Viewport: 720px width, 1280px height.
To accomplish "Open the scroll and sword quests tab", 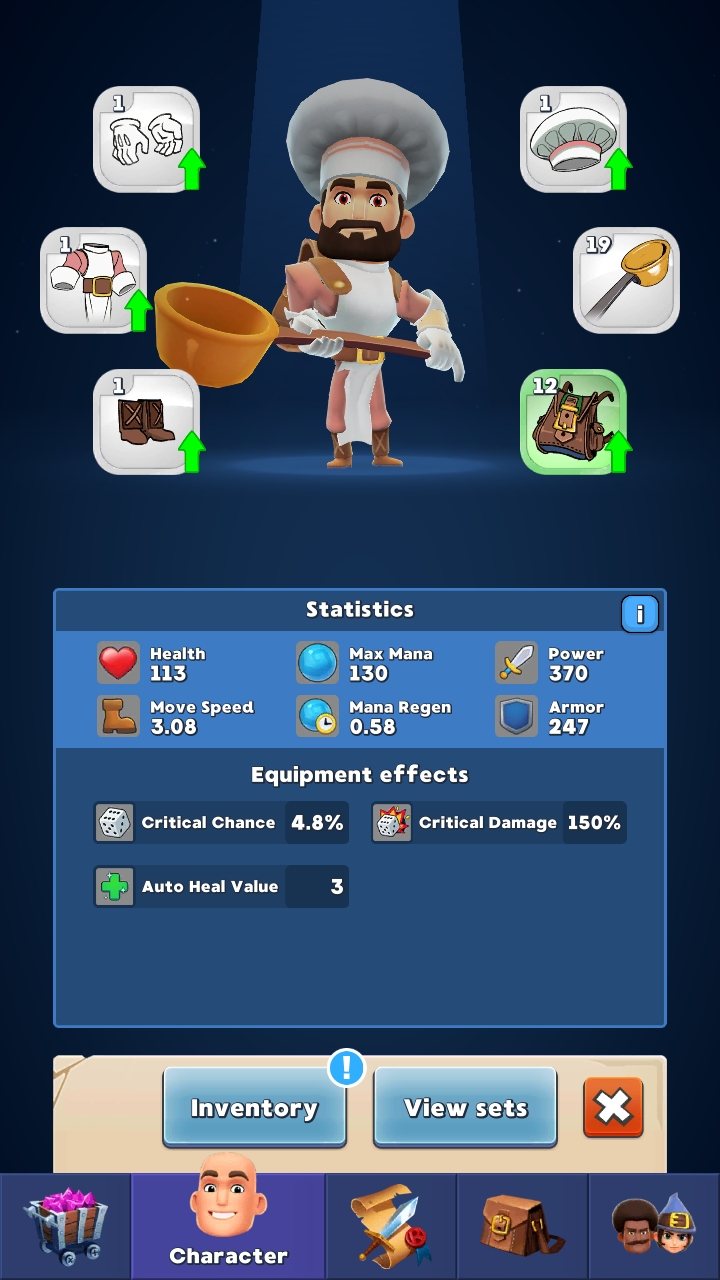I will (391, 1227).
